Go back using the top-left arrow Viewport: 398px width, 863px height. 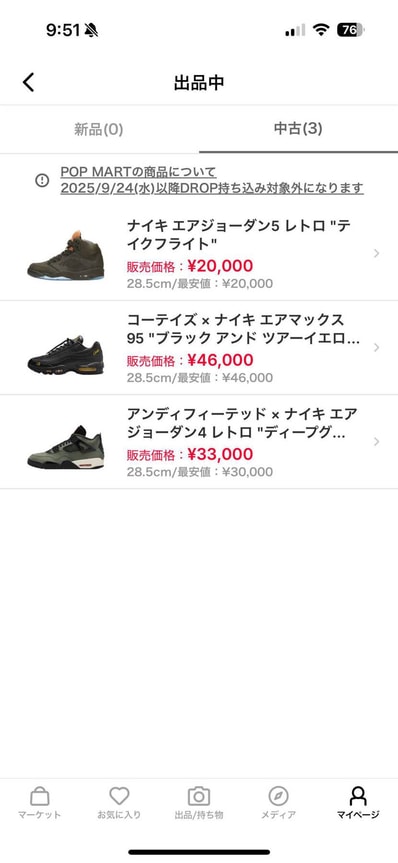pos(29,83)
